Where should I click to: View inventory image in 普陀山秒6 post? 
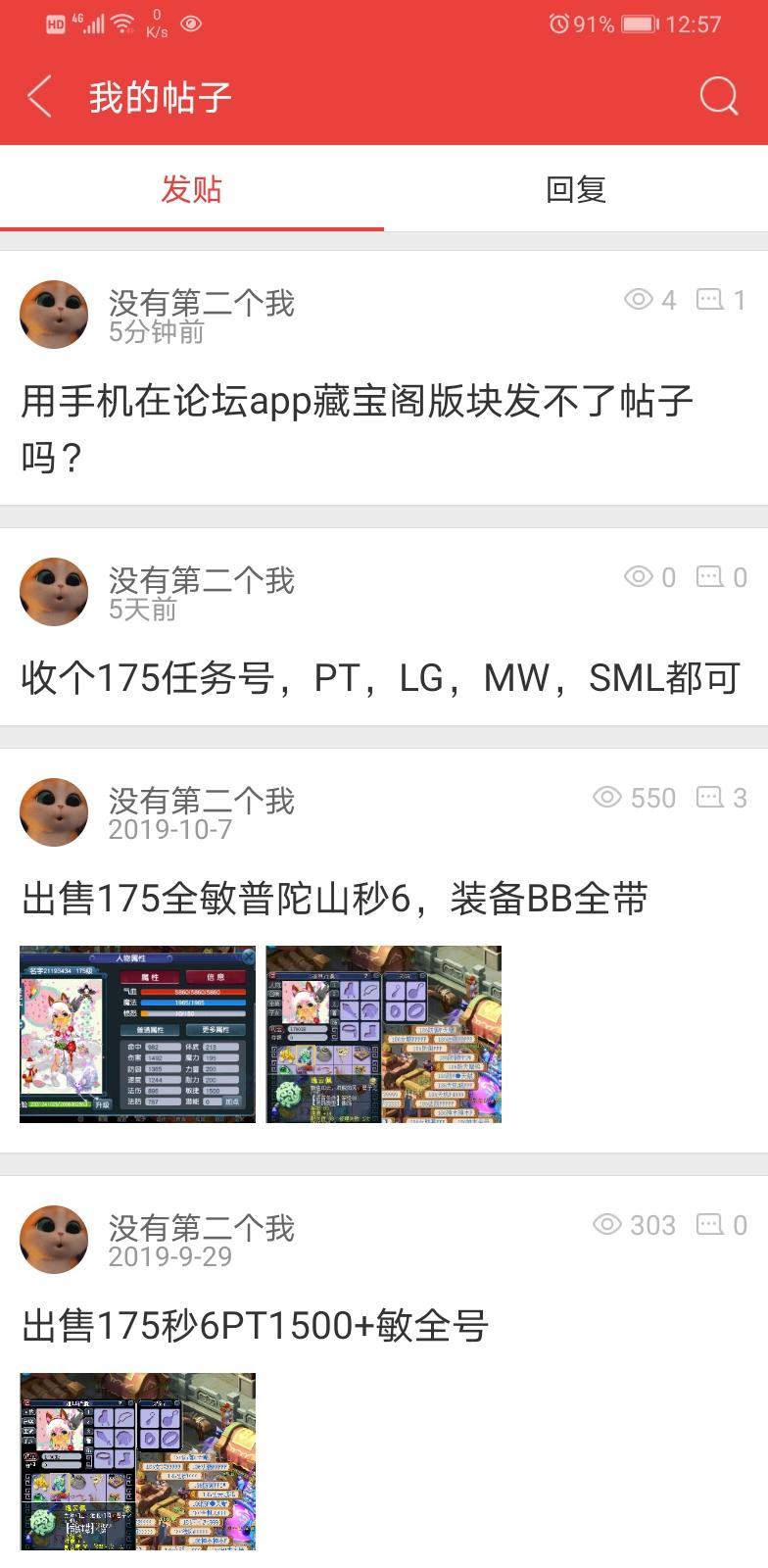(383, 1034)
